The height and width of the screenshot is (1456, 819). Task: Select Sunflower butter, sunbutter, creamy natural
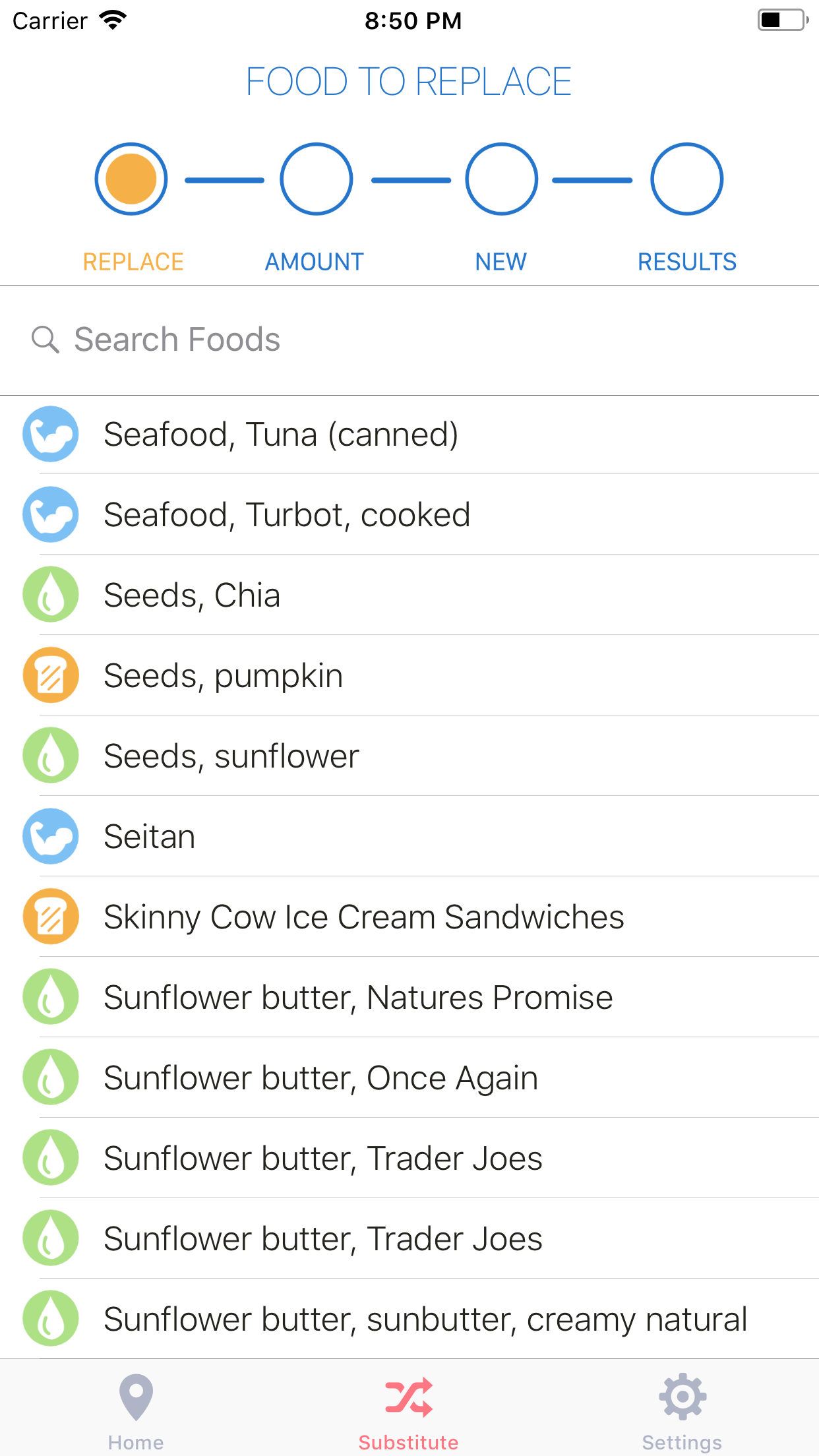coord(409,1319)
